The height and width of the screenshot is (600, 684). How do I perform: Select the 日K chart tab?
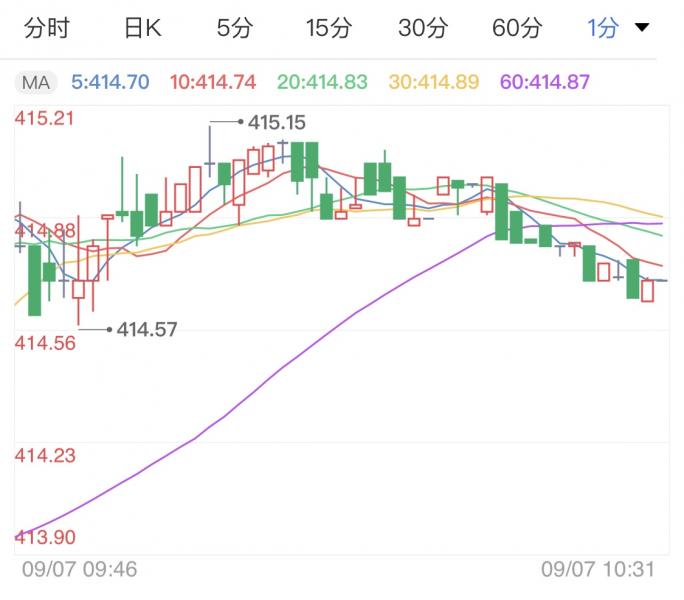(142, 28)
